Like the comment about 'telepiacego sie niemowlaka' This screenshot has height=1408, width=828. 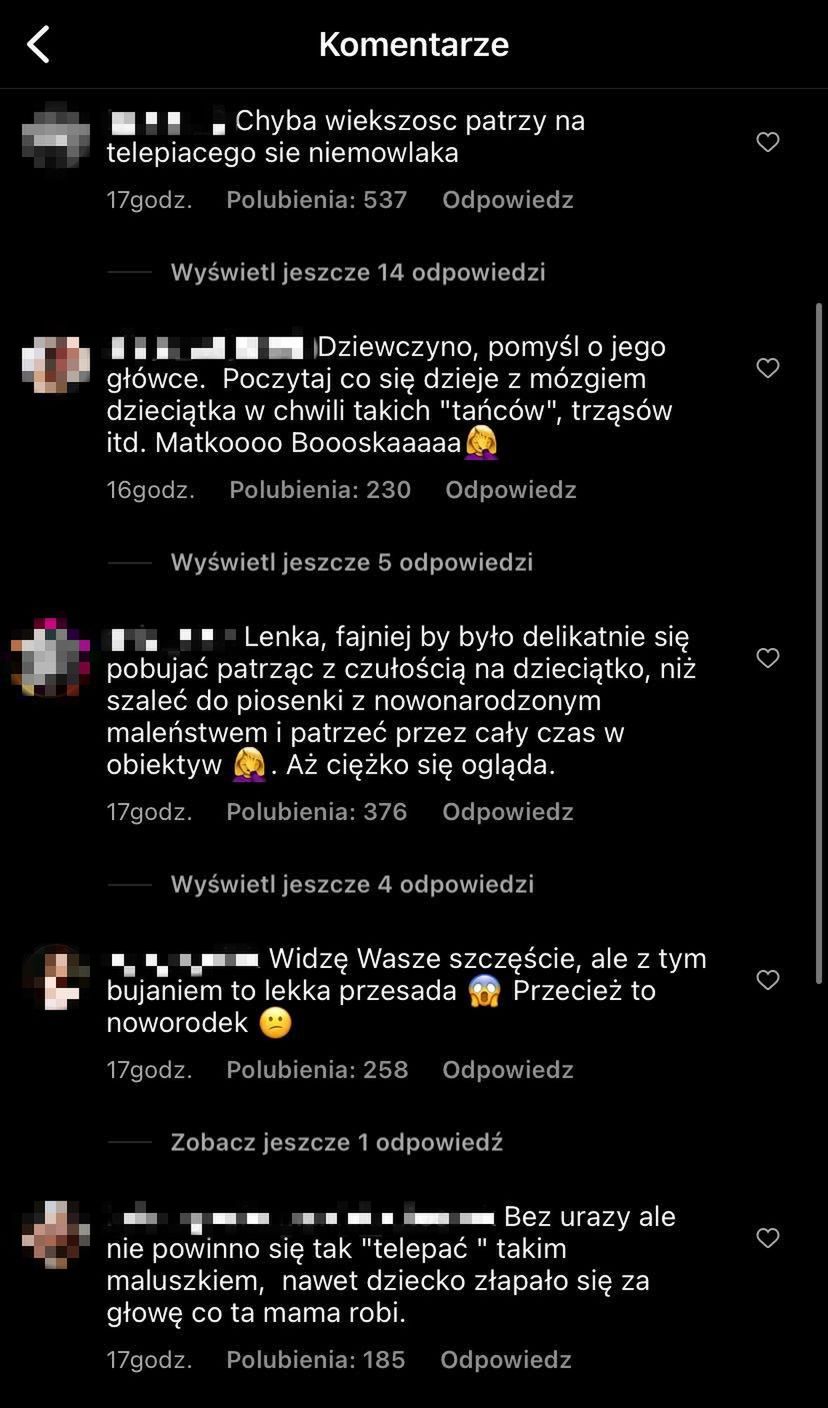coord(767,142)
